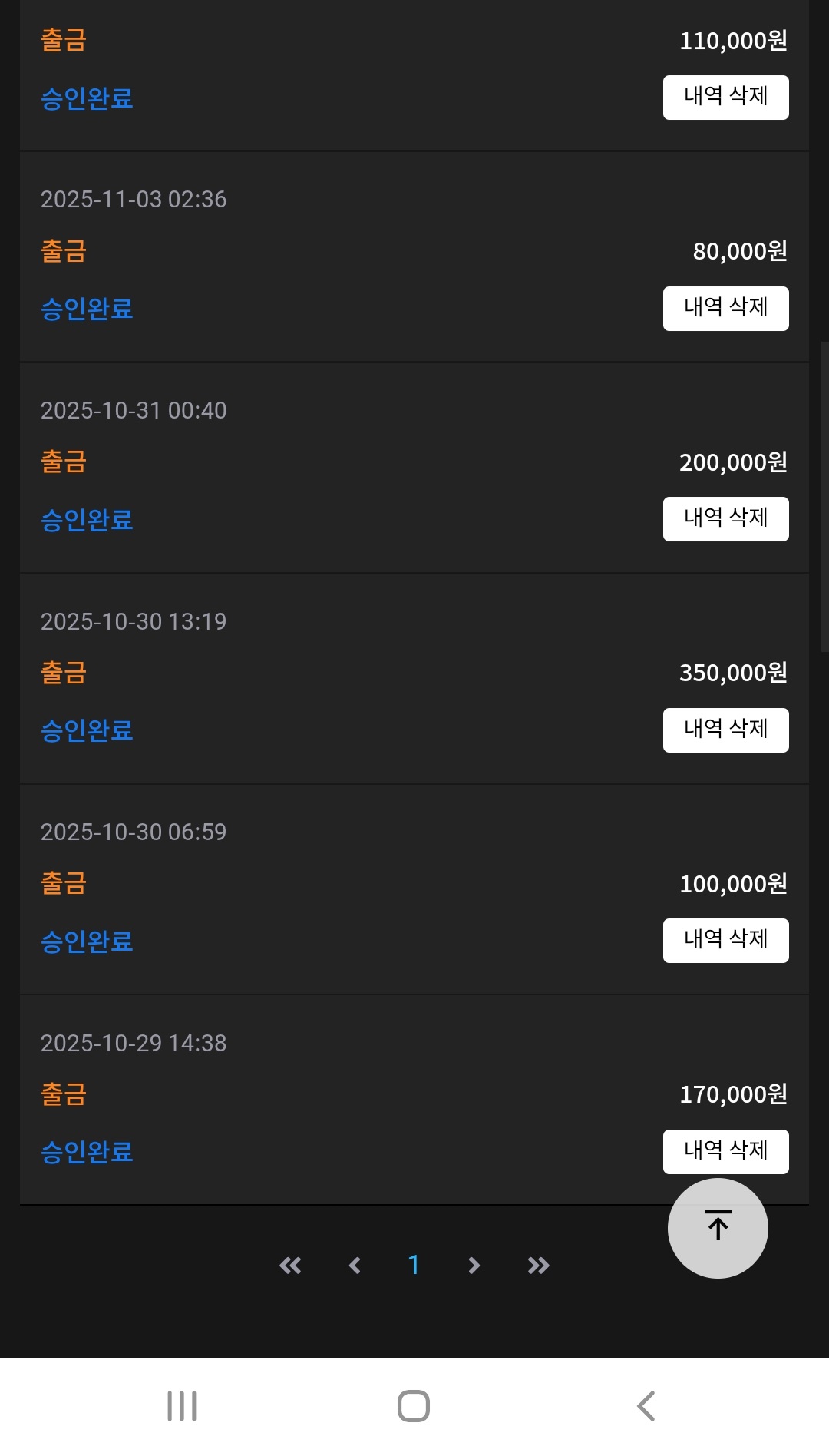The width and height of the screenshot is (829, 1456).
Task: Delete the 100,000원 withdrawal record
Action: pos(725,940)
